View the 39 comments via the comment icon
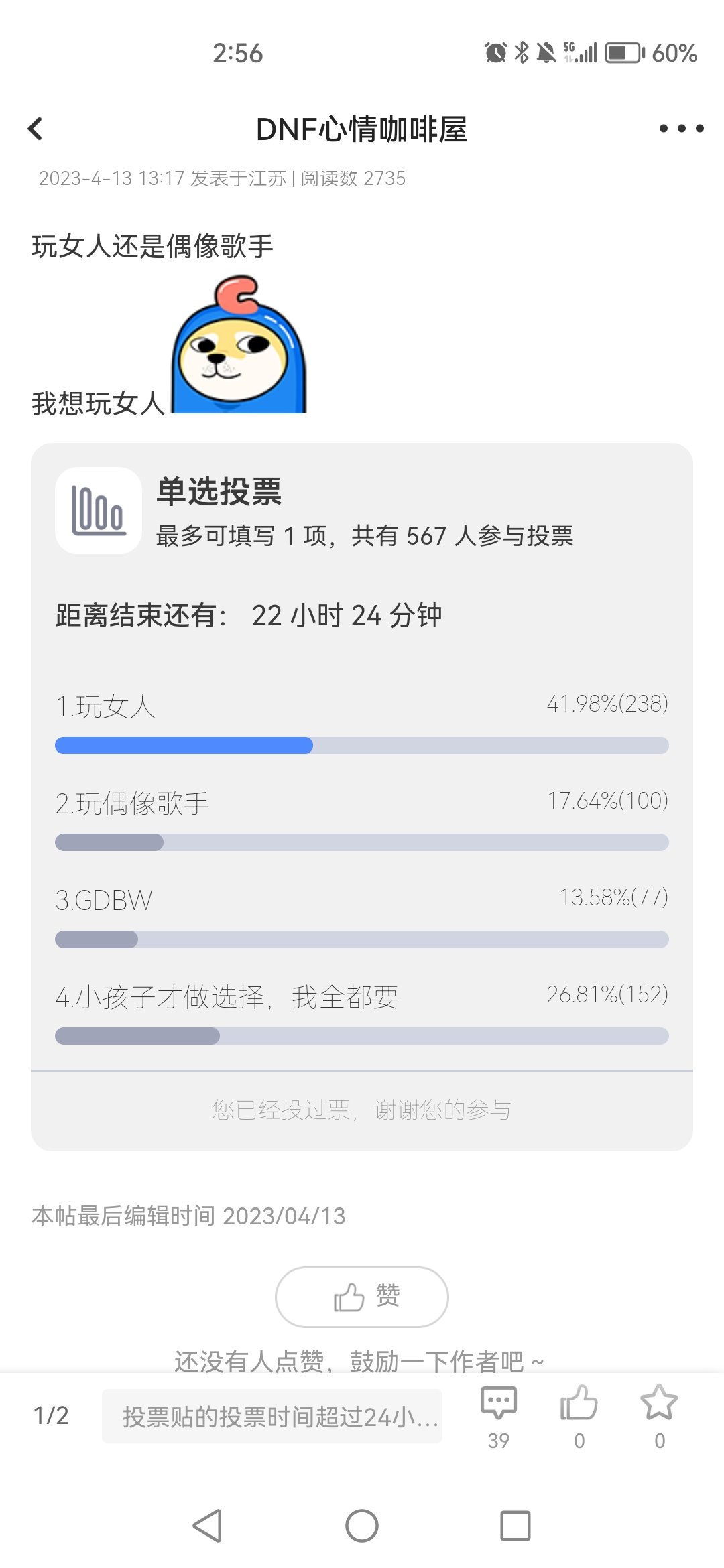The image size is (724, 1568). [x=499, y=1416]
